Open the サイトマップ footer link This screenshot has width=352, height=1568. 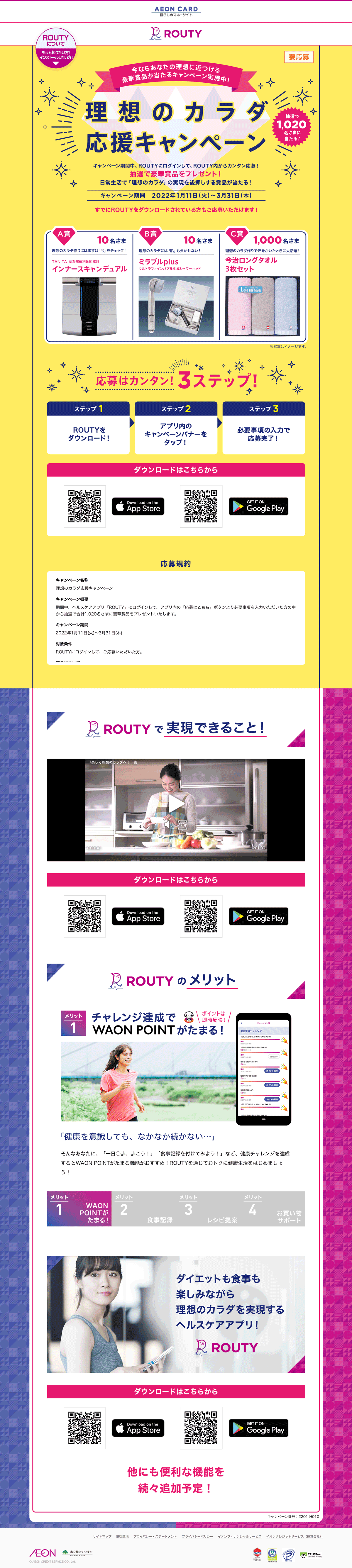tap(102, 1536)
